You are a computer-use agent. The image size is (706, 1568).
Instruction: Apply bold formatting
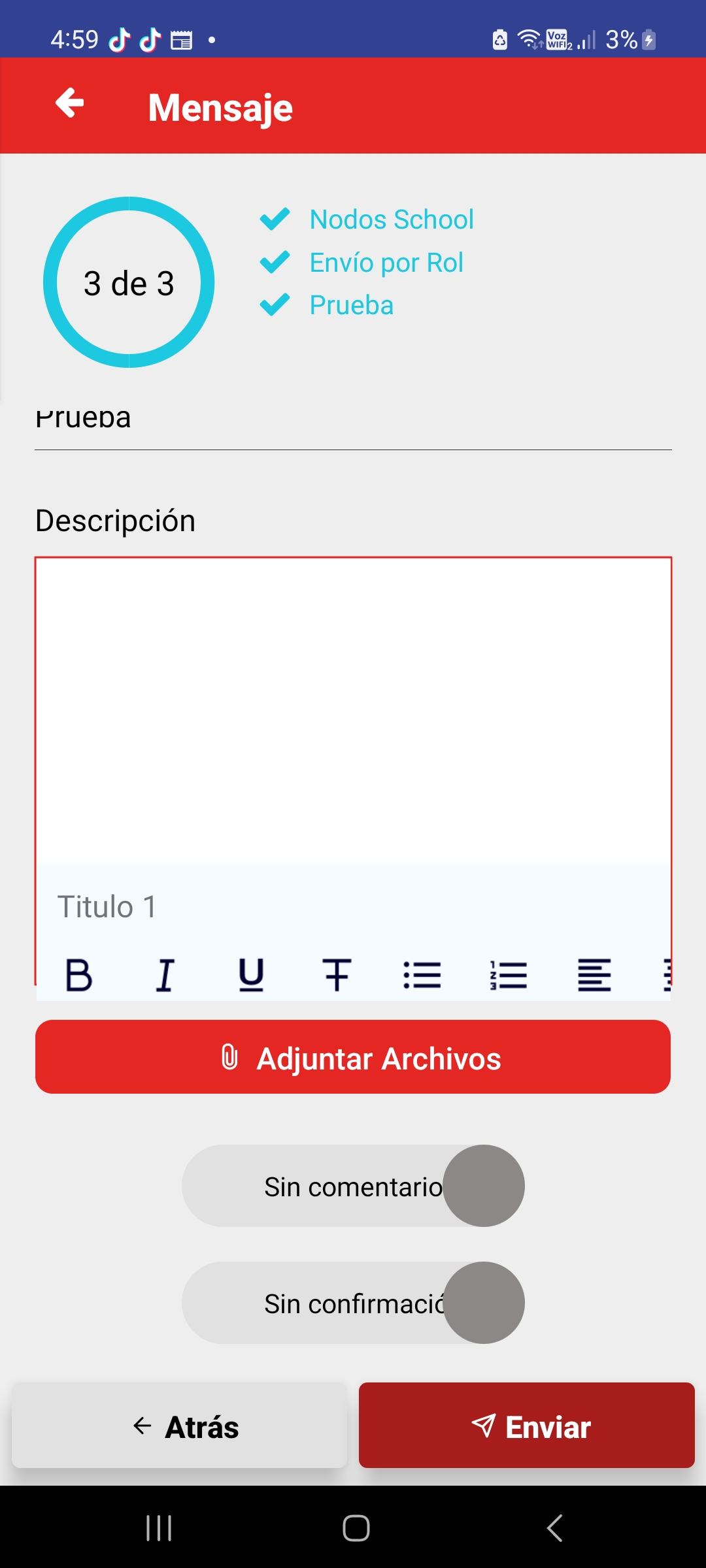coord(79,975)
